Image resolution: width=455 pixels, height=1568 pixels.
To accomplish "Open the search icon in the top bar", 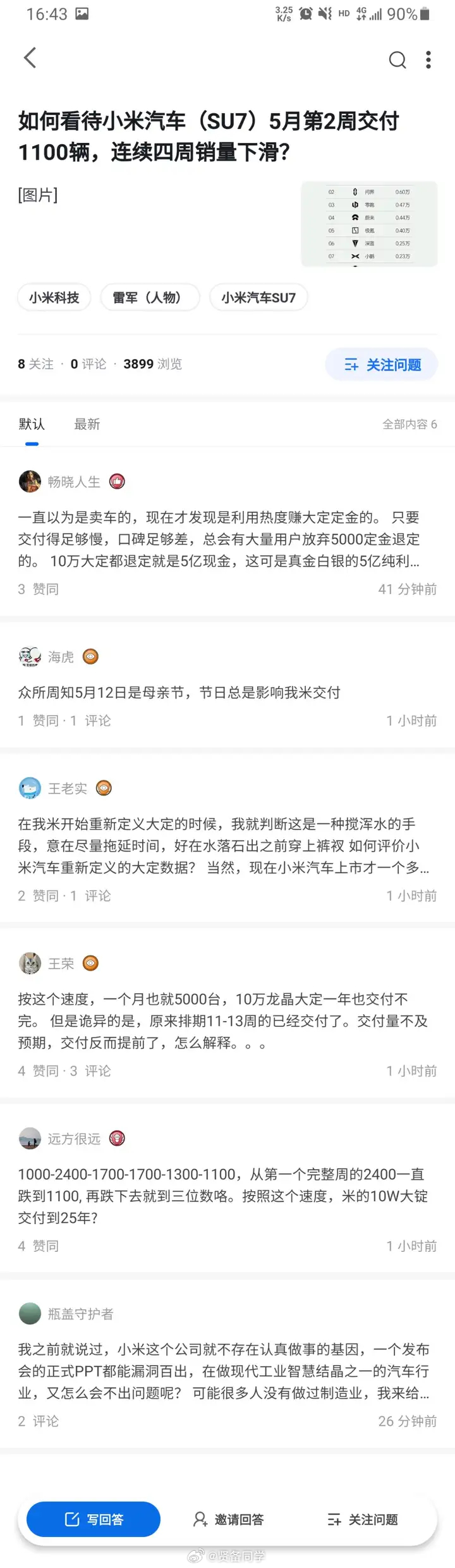I will coord(397,60).
